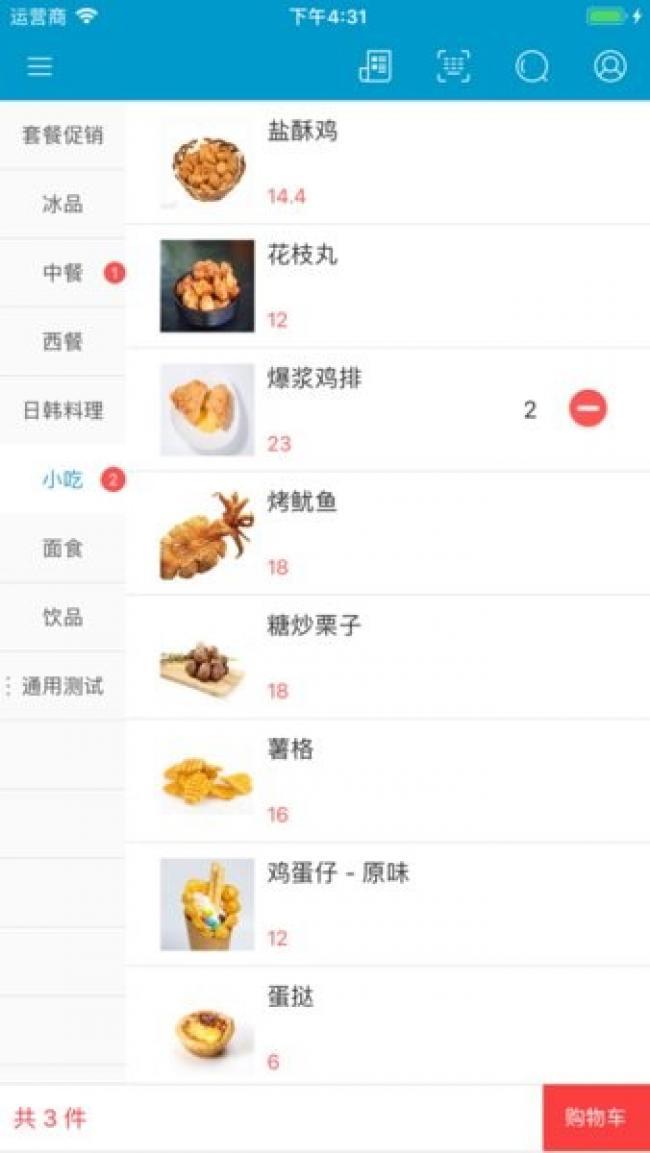The image size is (650, 1153).
Task: Open the 饮品 category
Action: pos(62,617)
